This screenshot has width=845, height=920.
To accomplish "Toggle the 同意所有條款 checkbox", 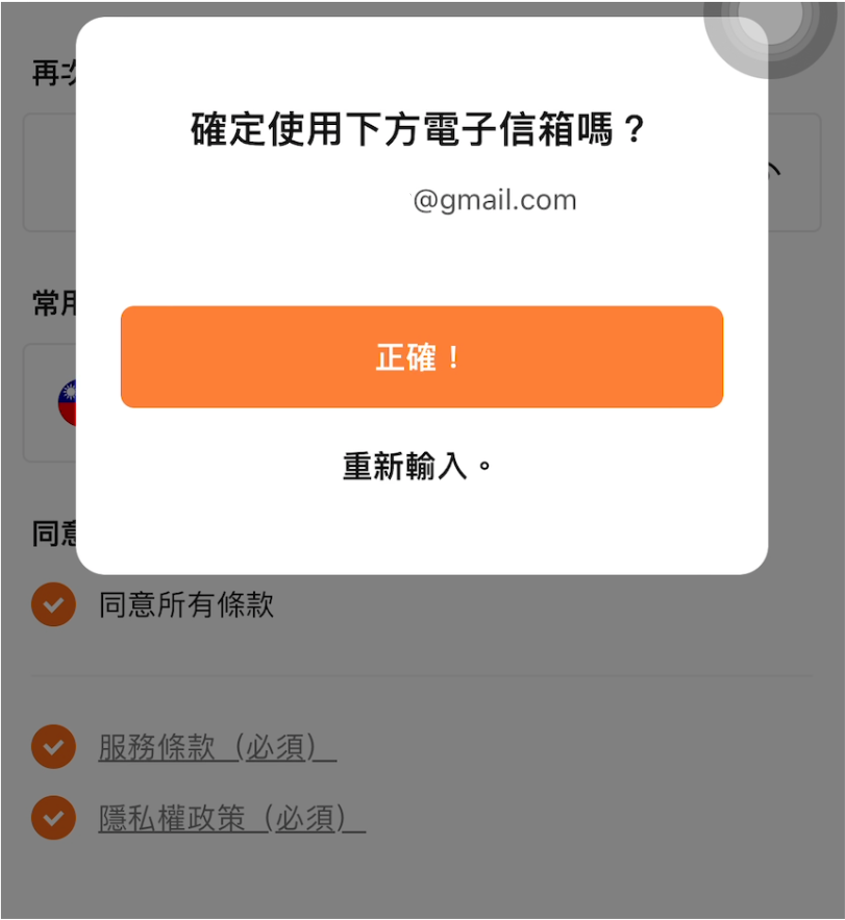I will tap(53, 605).
